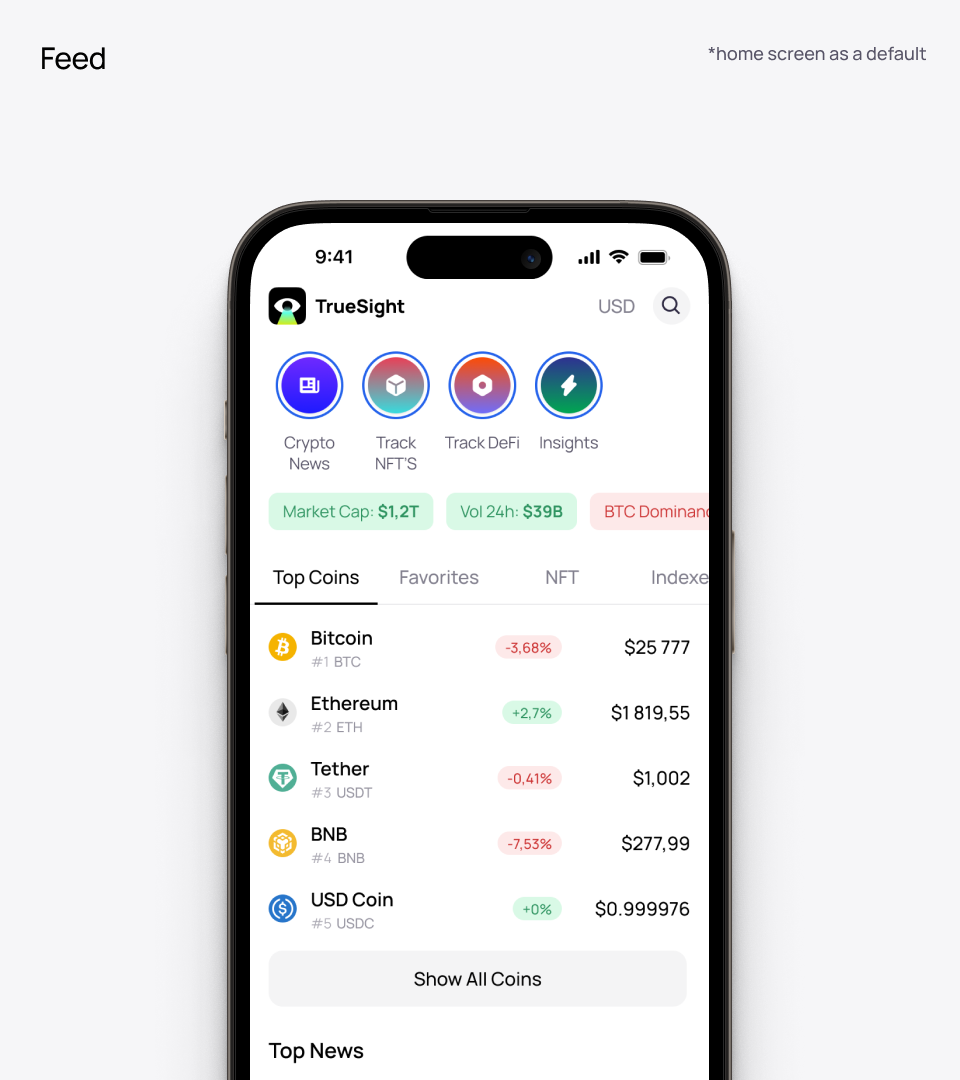Open the Track DeFi story
960x1080 pixels.
[482, 386]
